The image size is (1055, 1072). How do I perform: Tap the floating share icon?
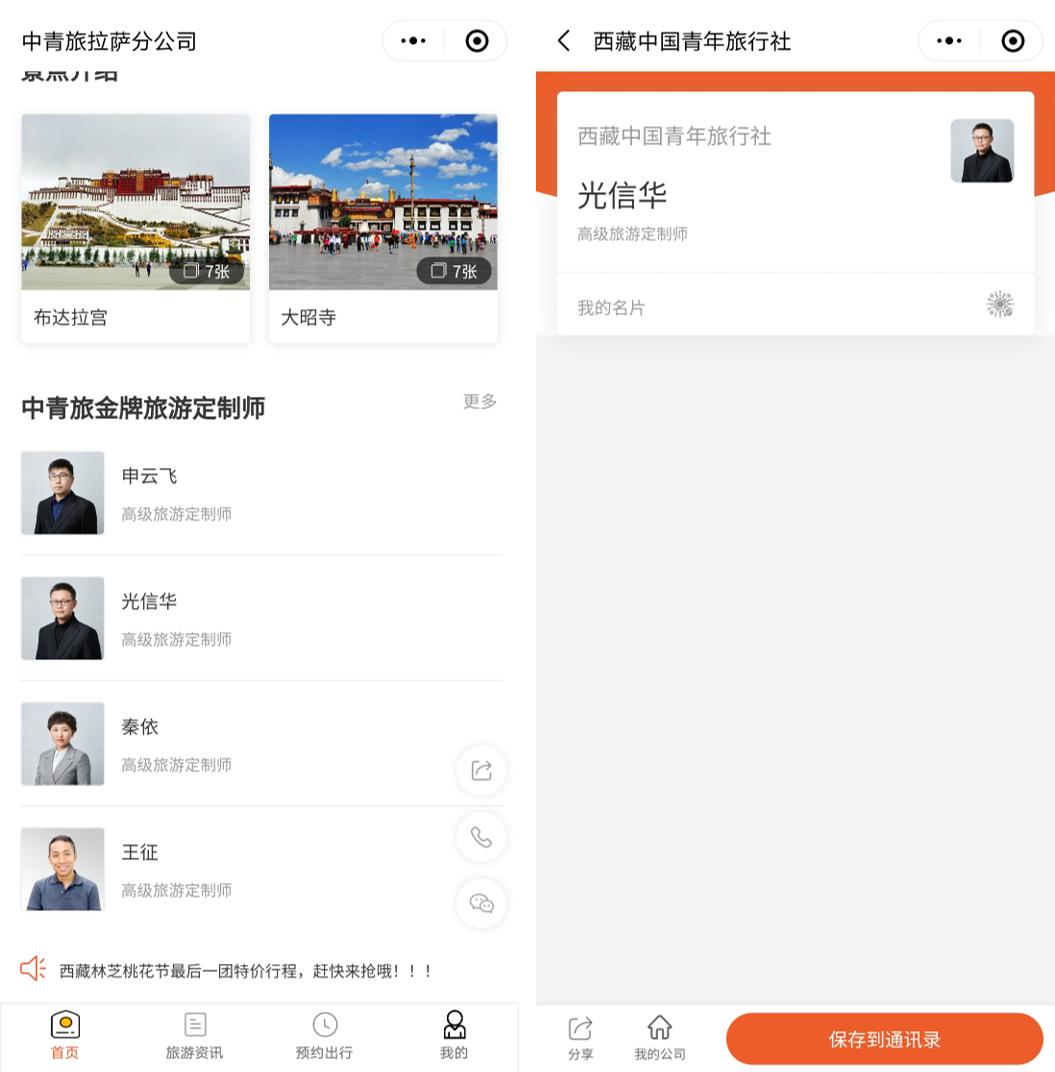coord(481,770)
